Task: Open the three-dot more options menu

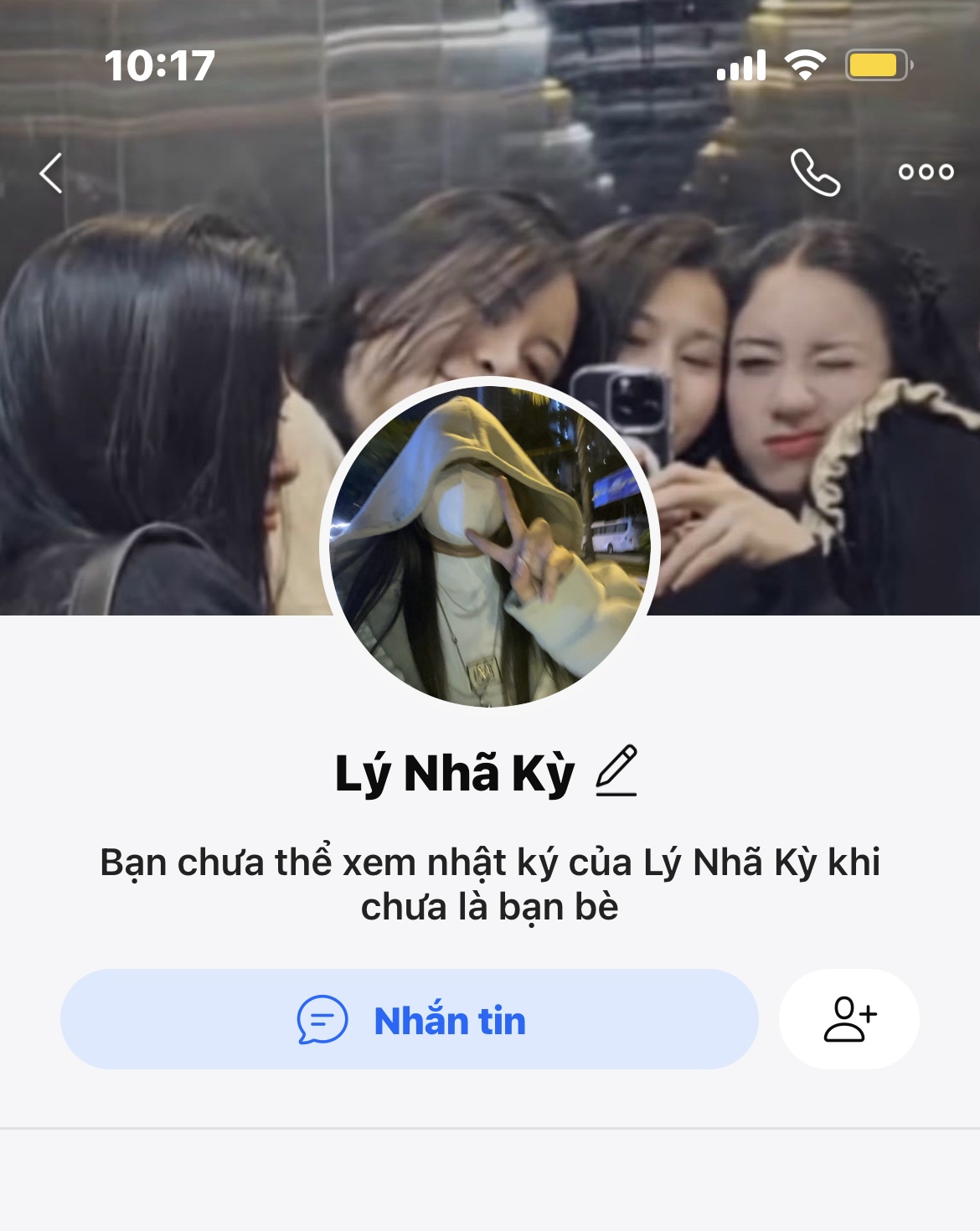Action: (926, 173)
